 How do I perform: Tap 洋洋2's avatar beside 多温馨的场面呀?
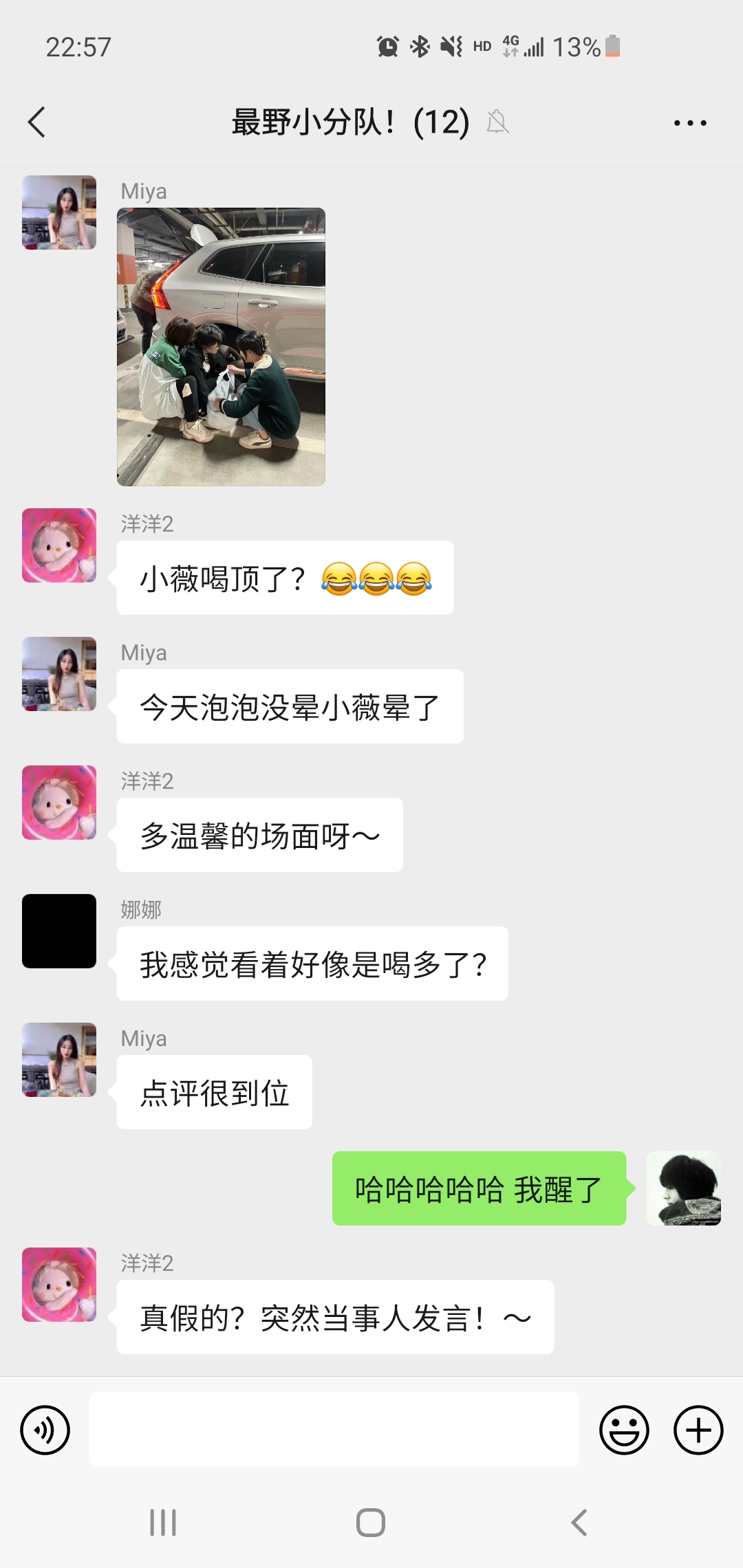pos(59,803)
